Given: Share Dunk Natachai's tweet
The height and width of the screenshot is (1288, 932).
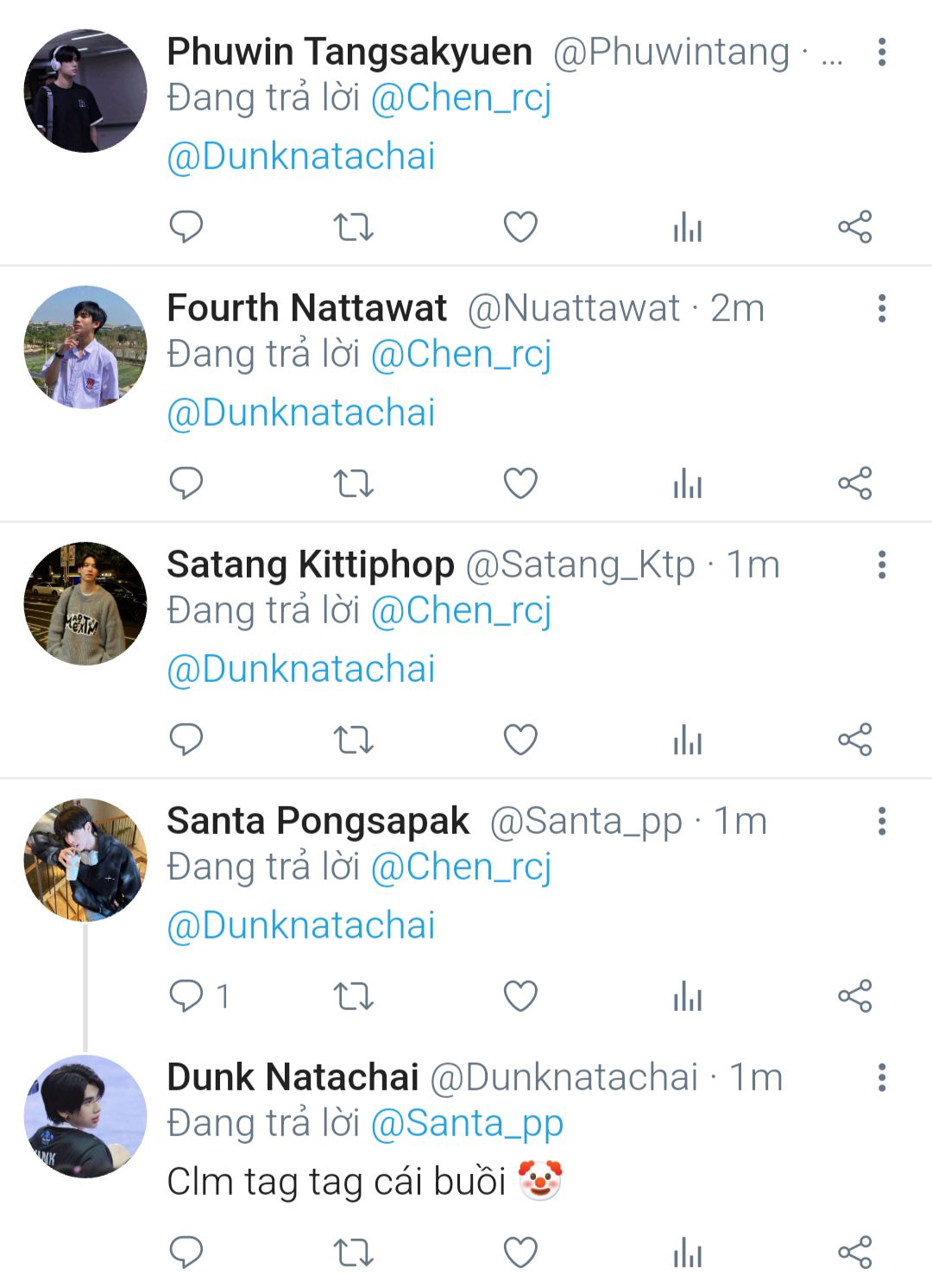Looking at the screenshot, I should coord(854,1252).
